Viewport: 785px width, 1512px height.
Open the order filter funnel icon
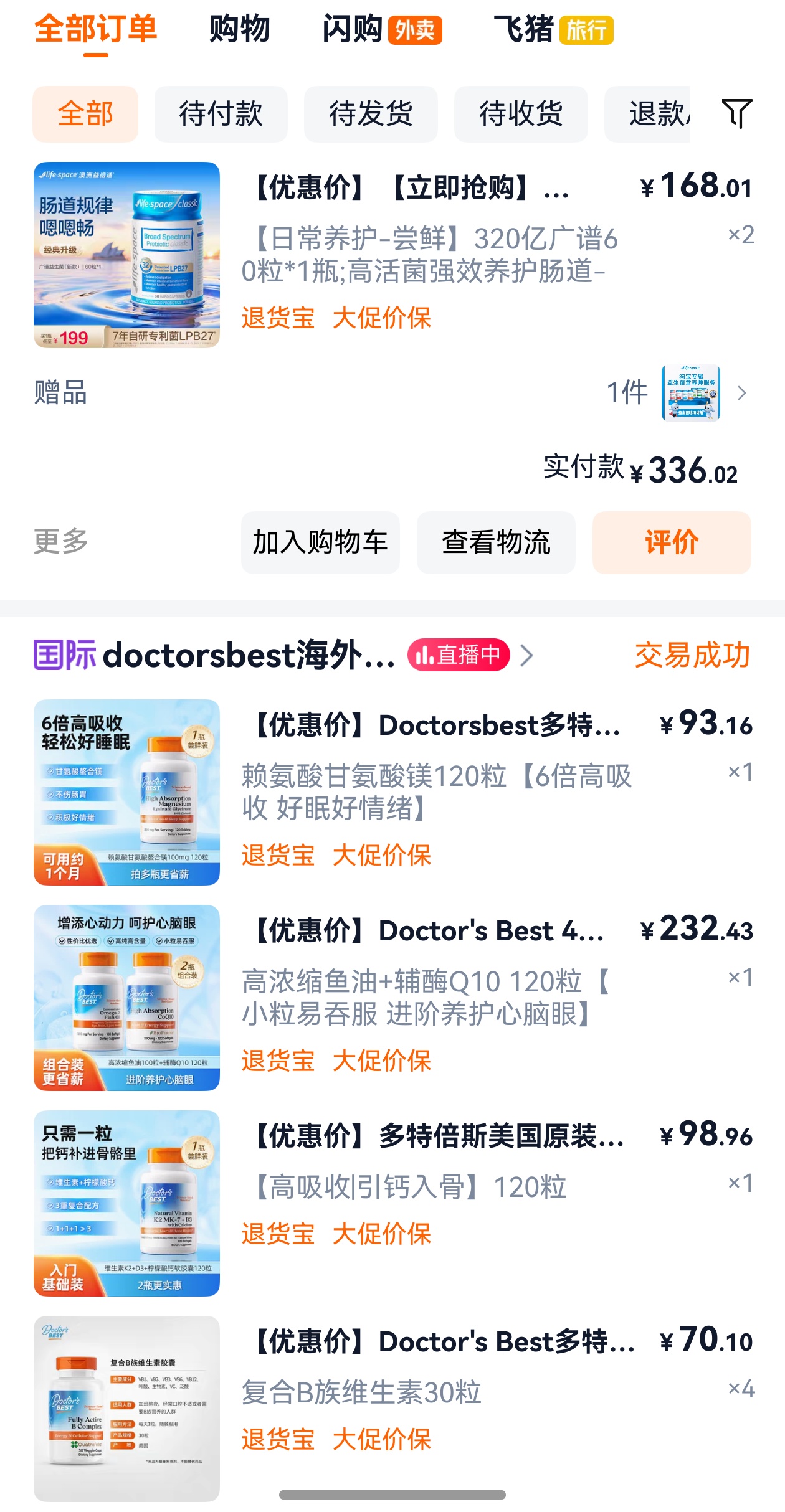coord(737,113)
